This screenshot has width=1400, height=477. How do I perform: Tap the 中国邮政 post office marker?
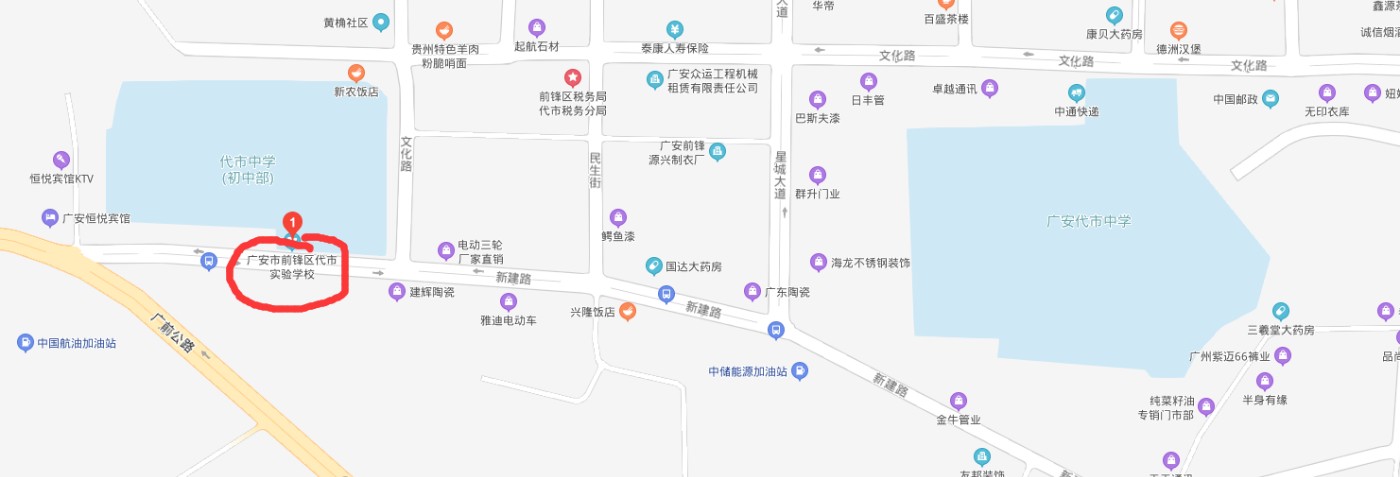pos(1269,98)
